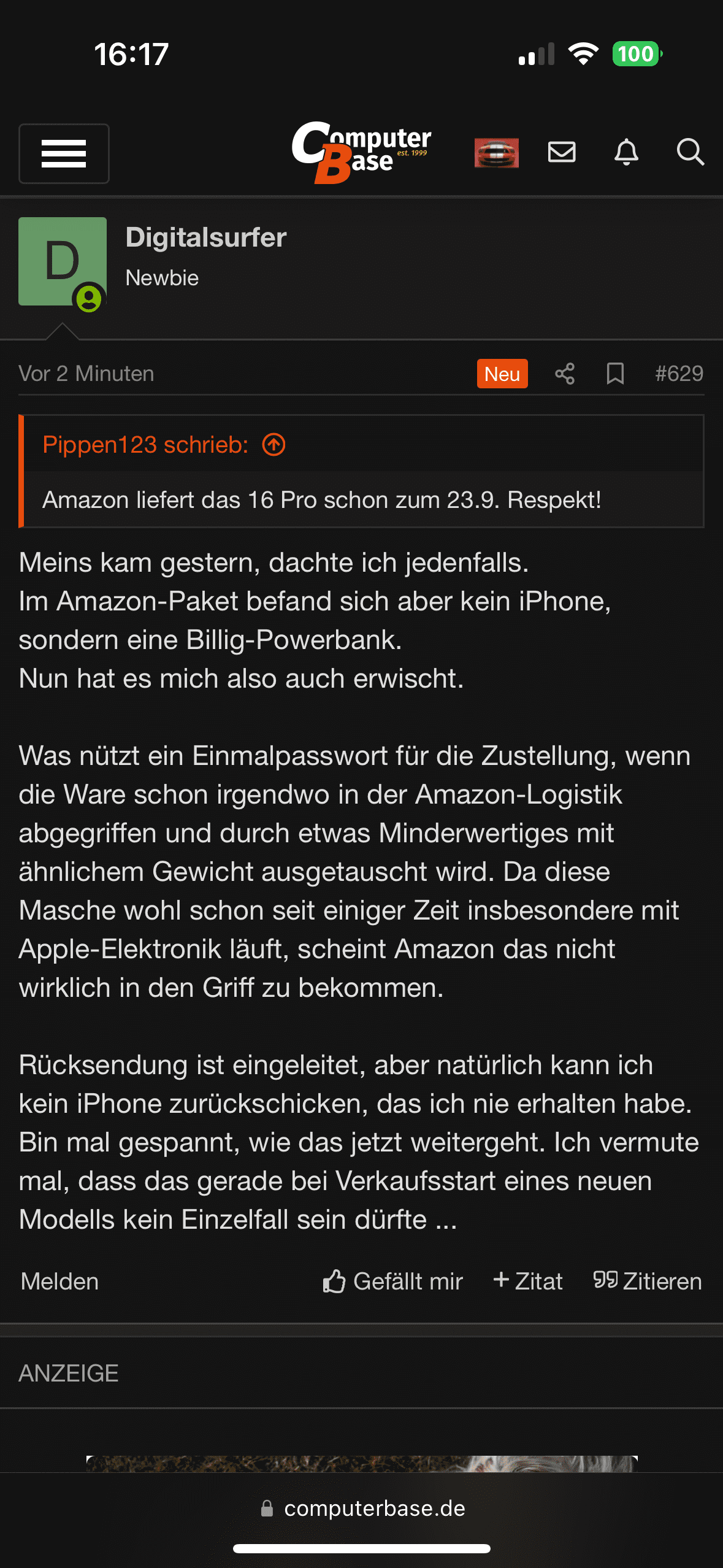The image size is (723, 1568).
Task: Open the private messages inbox
Action: [x=561, y=152]
